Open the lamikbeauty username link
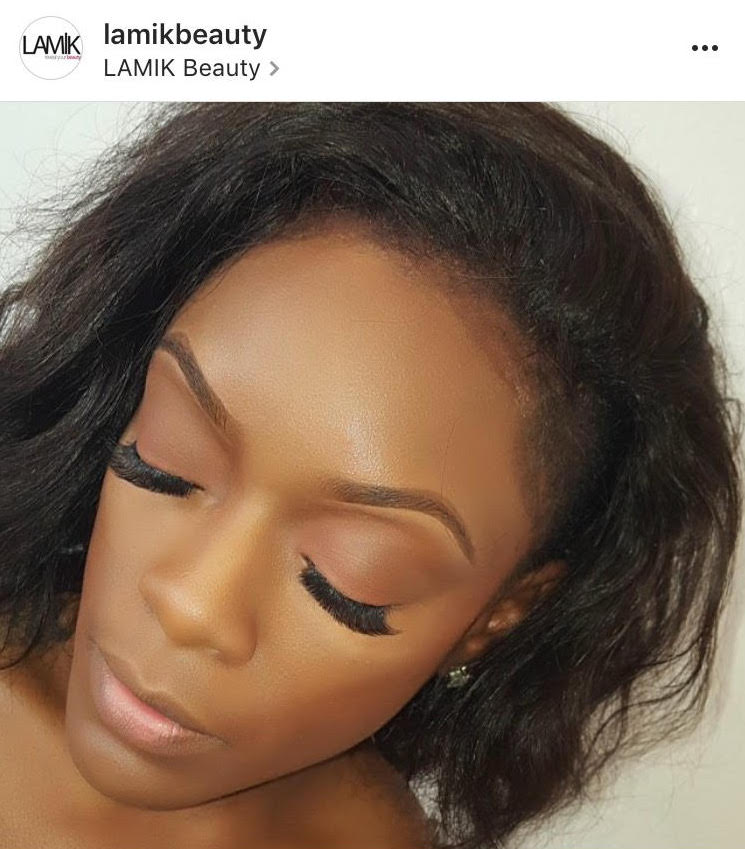Image resolution: width=745 pixels, height=849 pixels. (185, 34)
